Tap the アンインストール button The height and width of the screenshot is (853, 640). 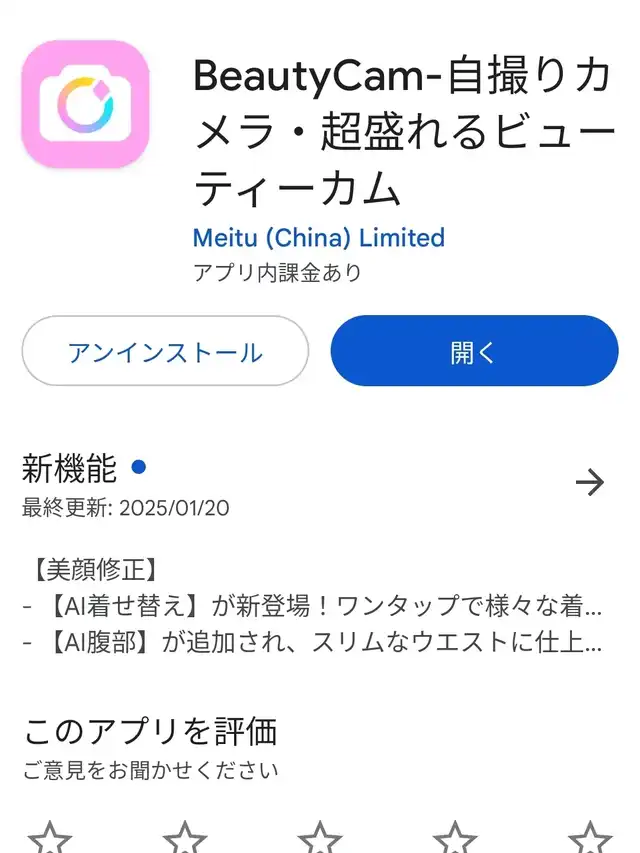tap(165, 351)
